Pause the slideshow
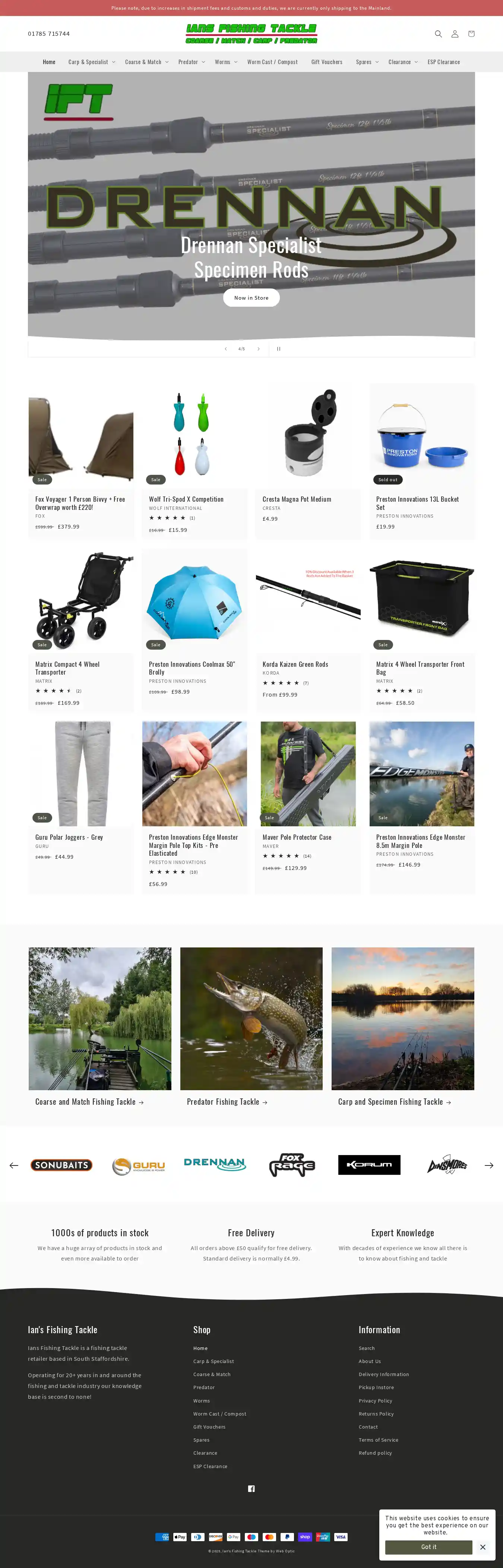This screenshot has width=503, height=1568. tap(279, 349)
